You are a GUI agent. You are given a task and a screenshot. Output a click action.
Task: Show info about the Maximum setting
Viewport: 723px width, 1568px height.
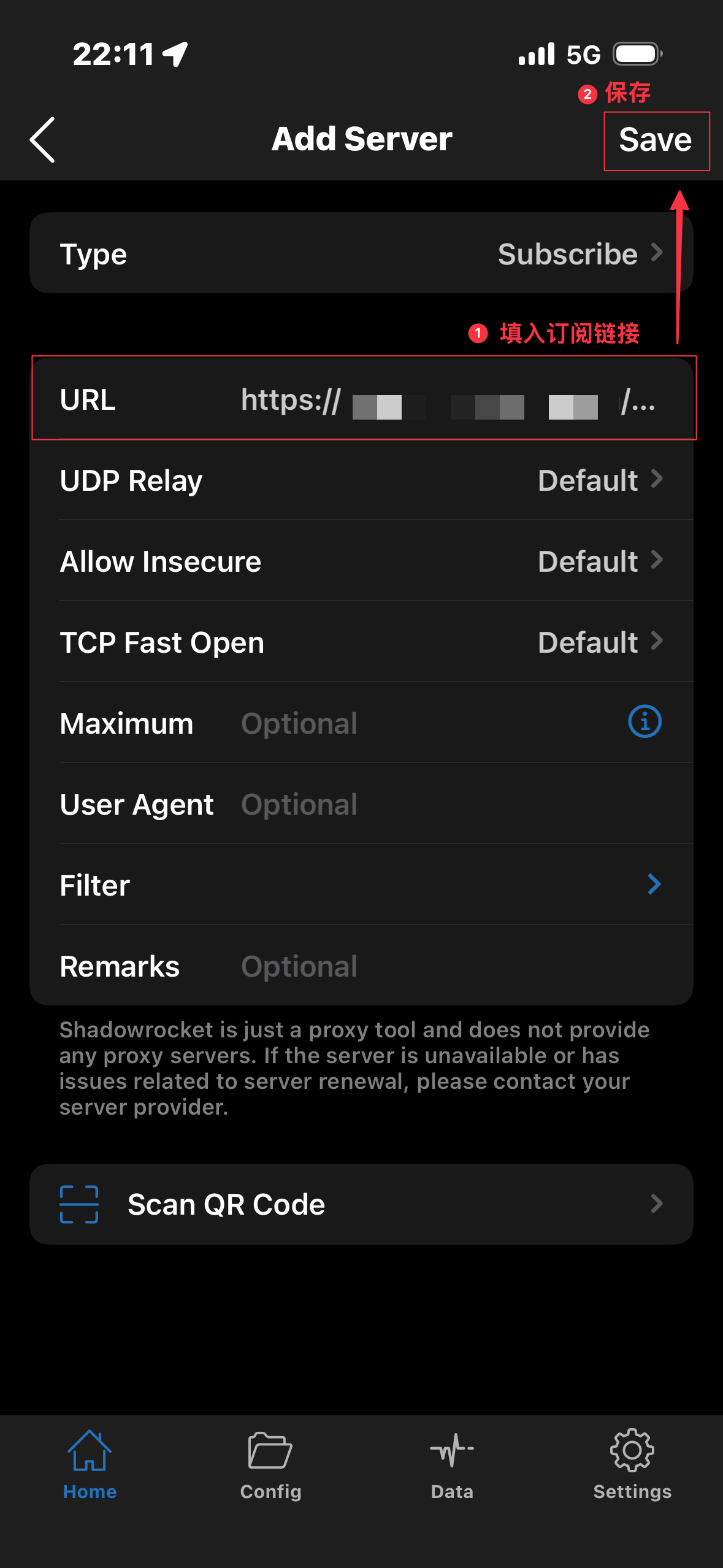pyautogui.click(x=645, y=722)
